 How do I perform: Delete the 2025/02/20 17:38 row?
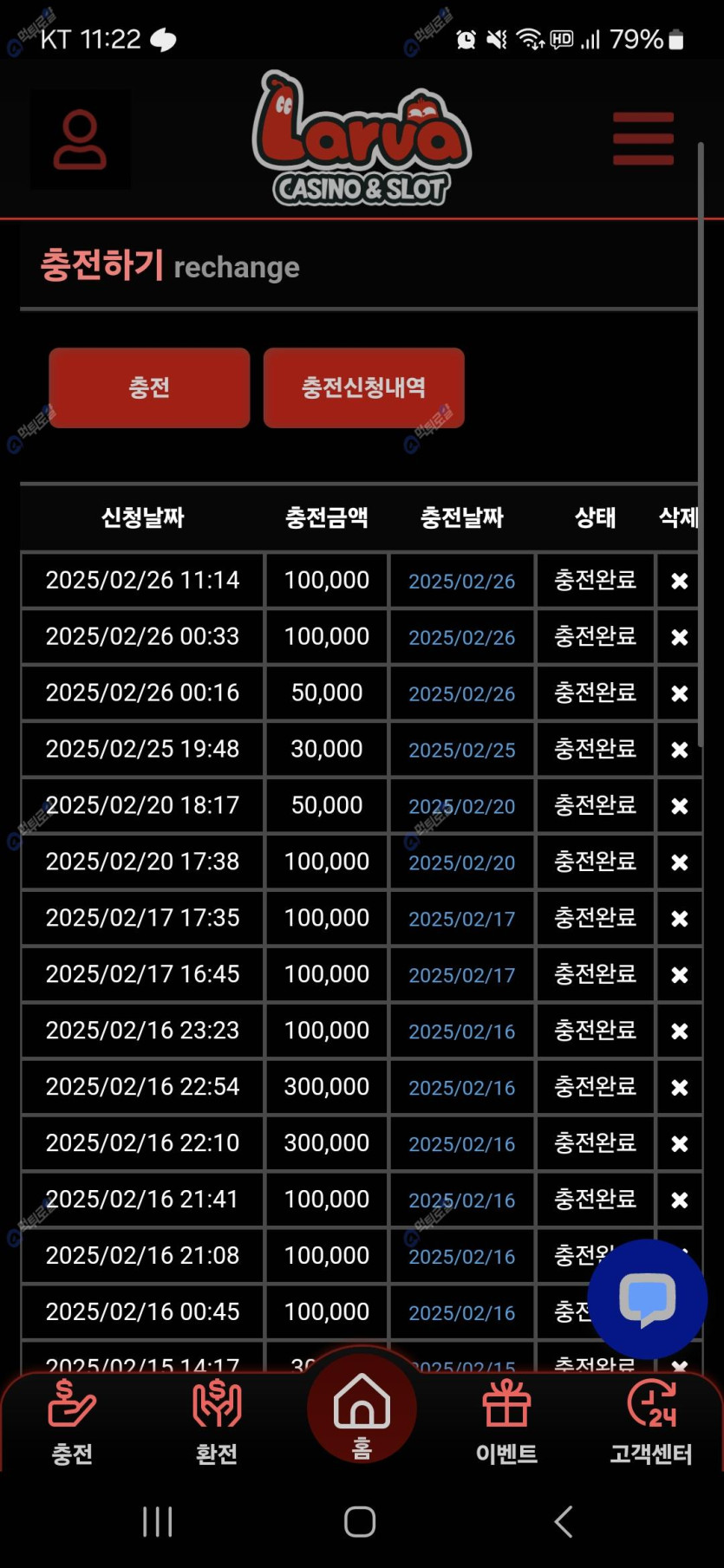[x=679, y=862]
